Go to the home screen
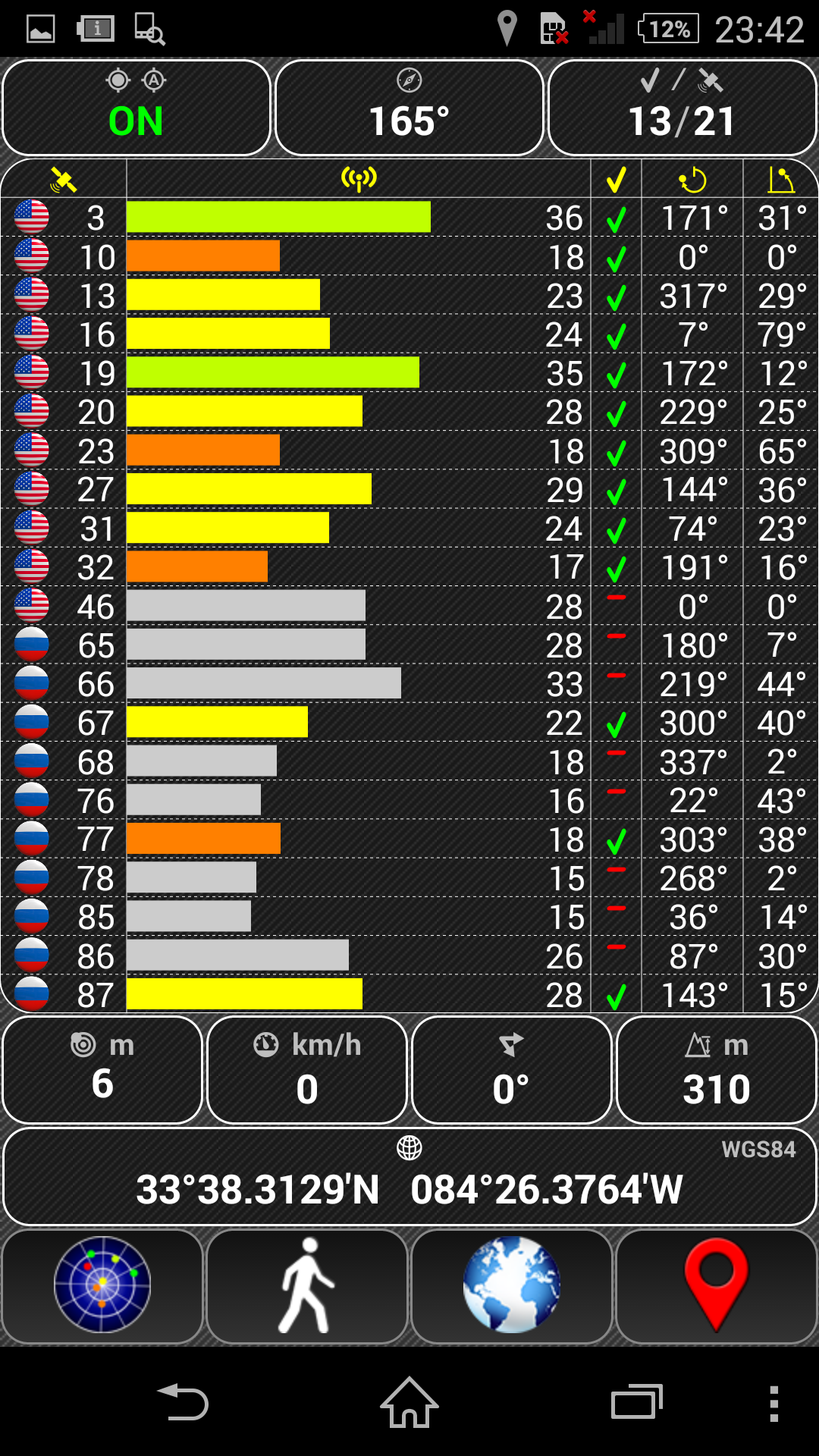 tap(409, 1402)
